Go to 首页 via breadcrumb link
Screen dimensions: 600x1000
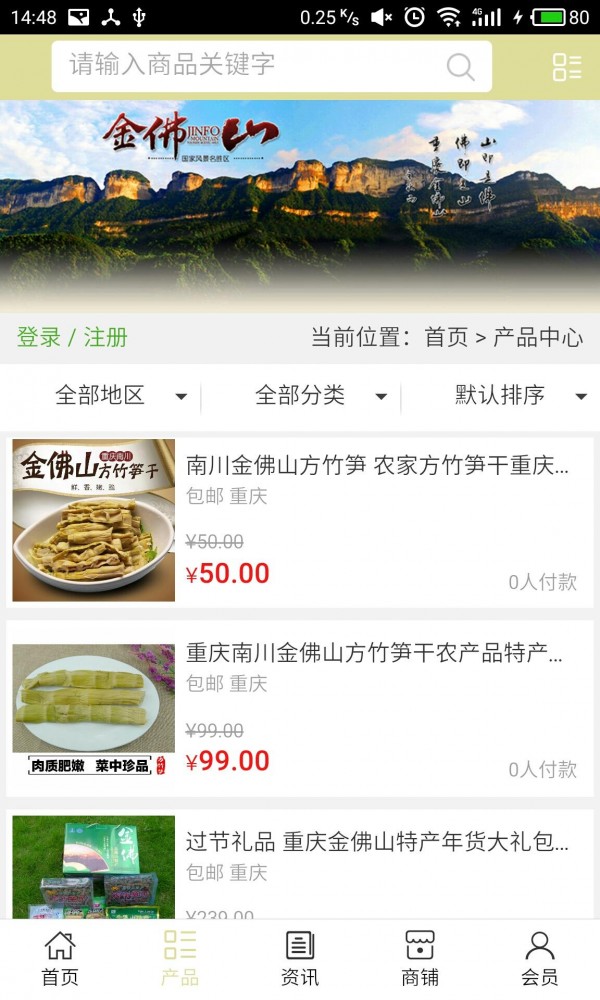(446, 337)
